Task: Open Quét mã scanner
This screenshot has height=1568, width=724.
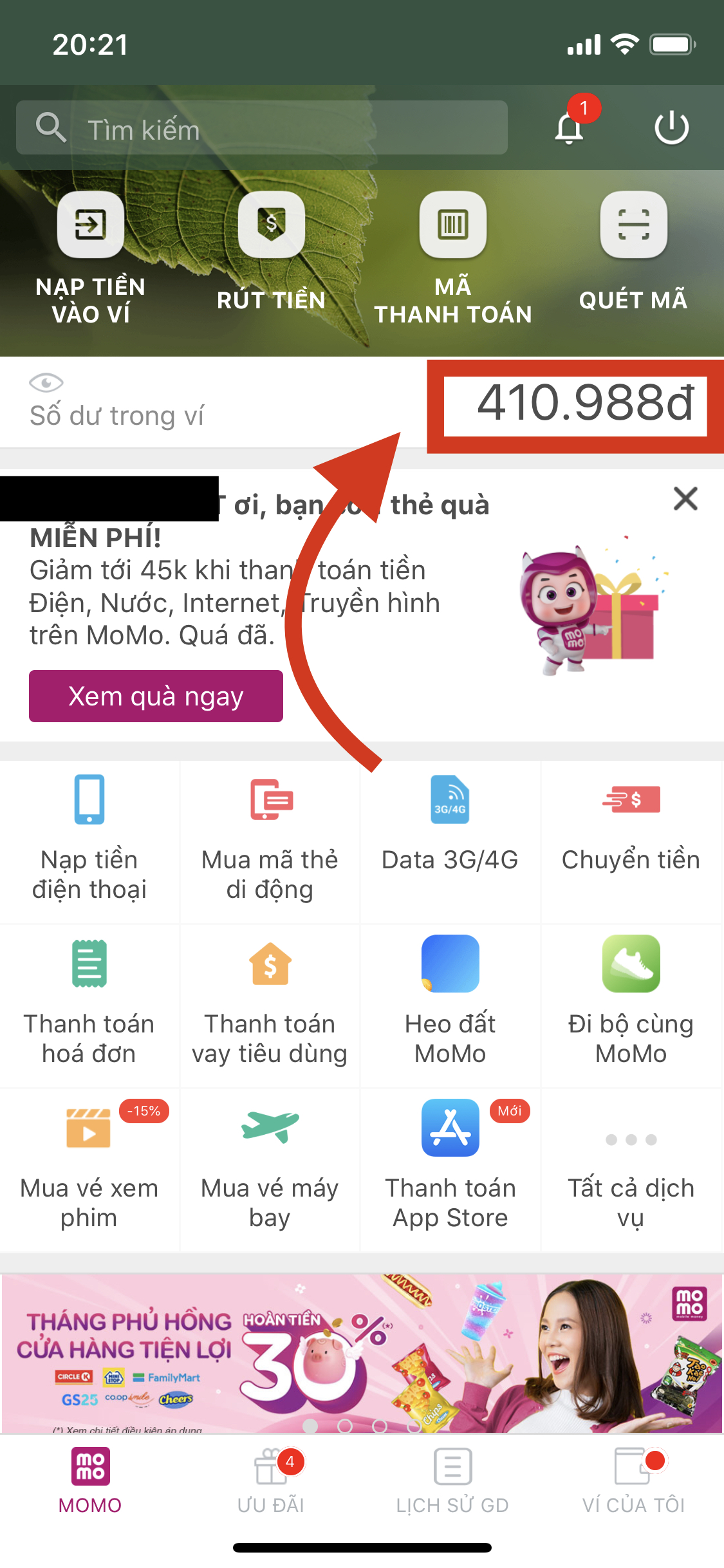Action: [633, 225]
